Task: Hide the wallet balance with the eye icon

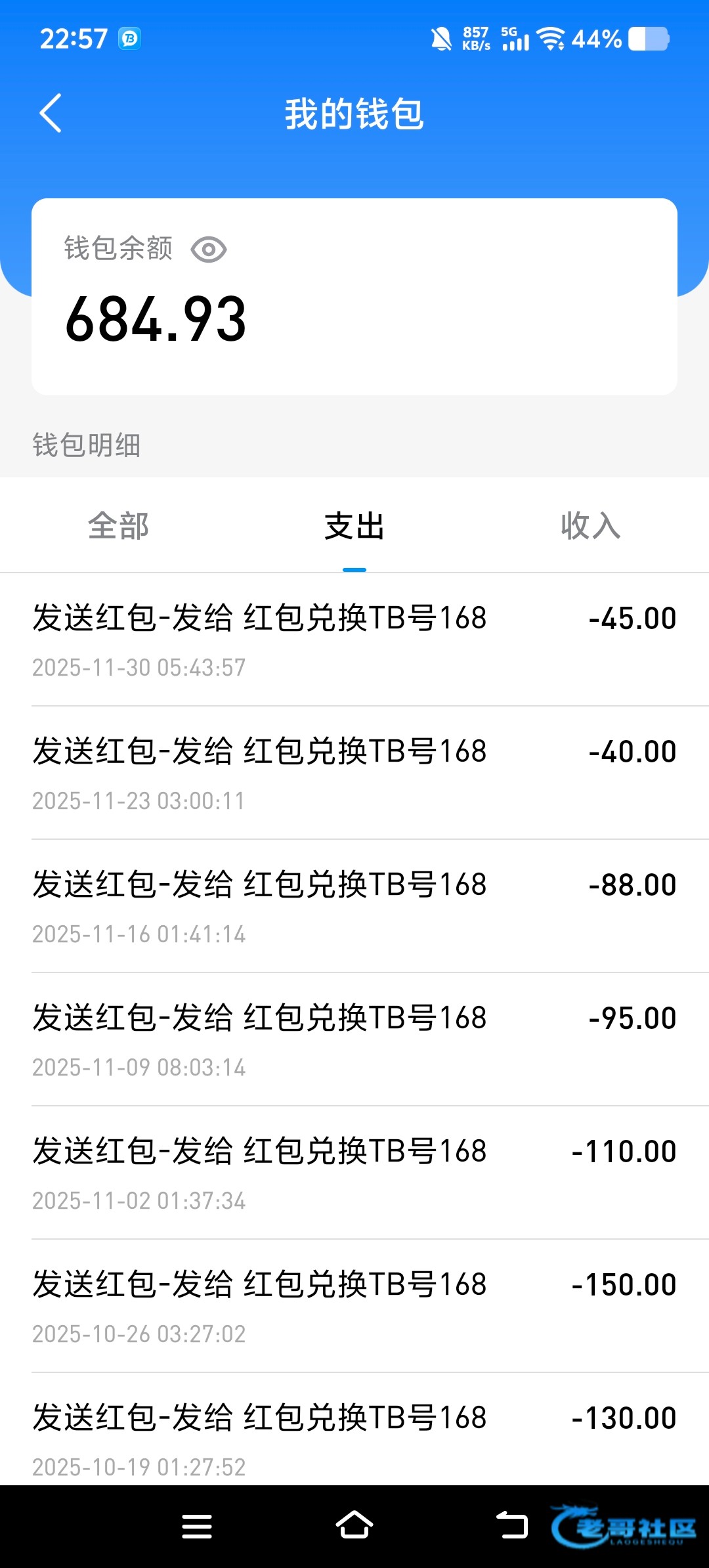Action: [209, 250]
